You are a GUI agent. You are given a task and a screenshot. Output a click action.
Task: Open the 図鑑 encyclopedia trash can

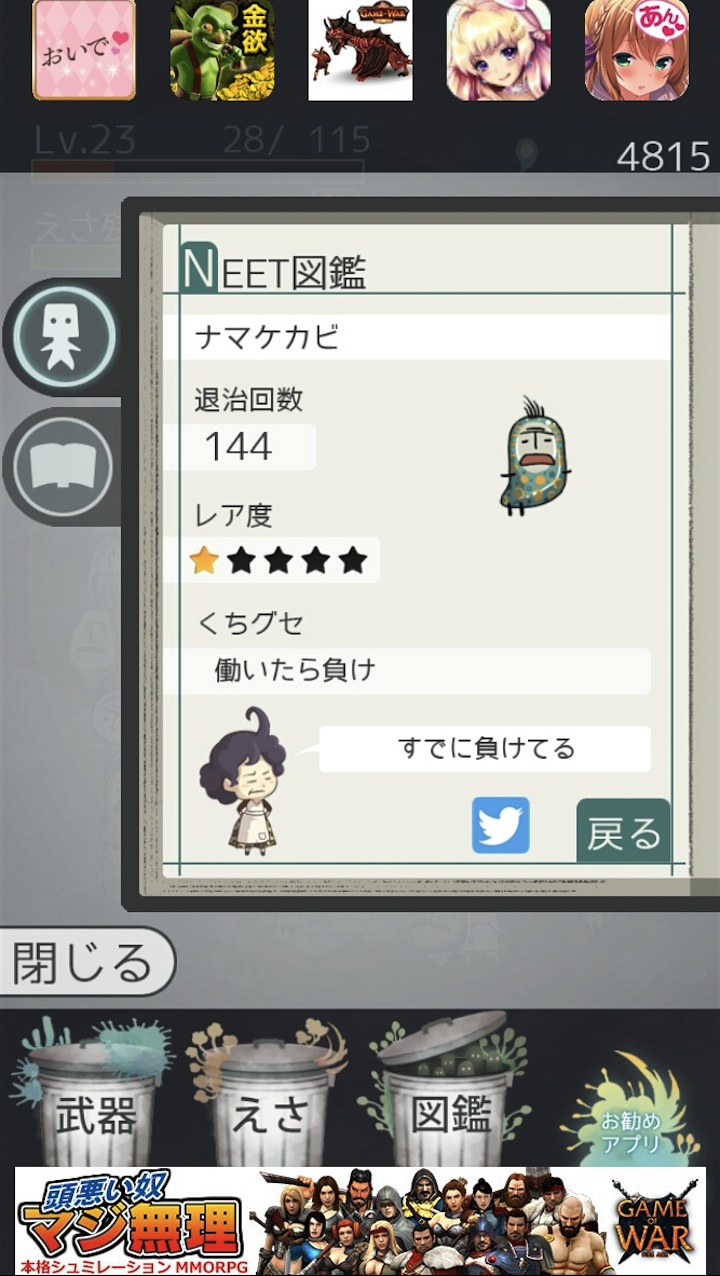coord(450,1100)
